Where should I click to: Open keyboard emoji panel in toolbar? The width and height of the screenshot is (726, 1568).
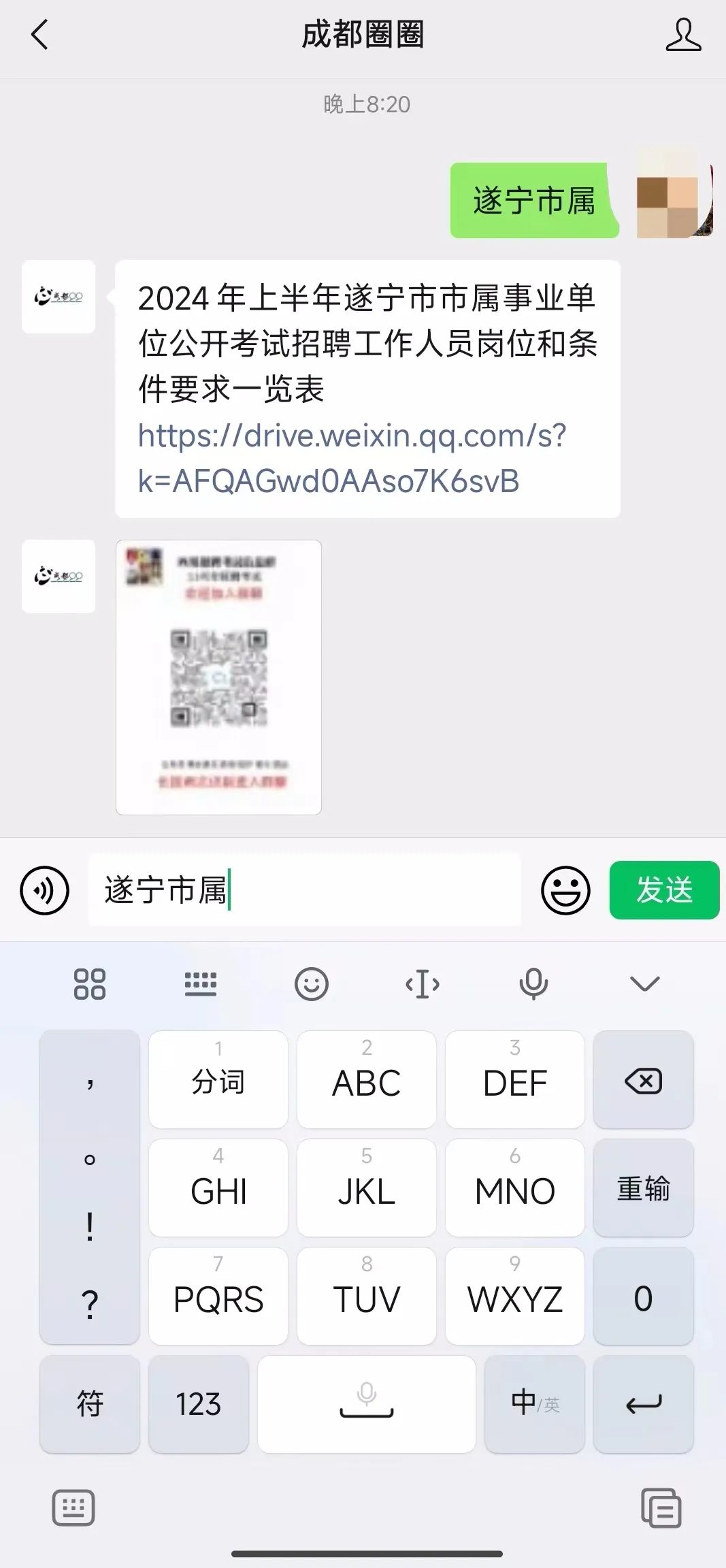pyautogui.click(x=312, y=984)
